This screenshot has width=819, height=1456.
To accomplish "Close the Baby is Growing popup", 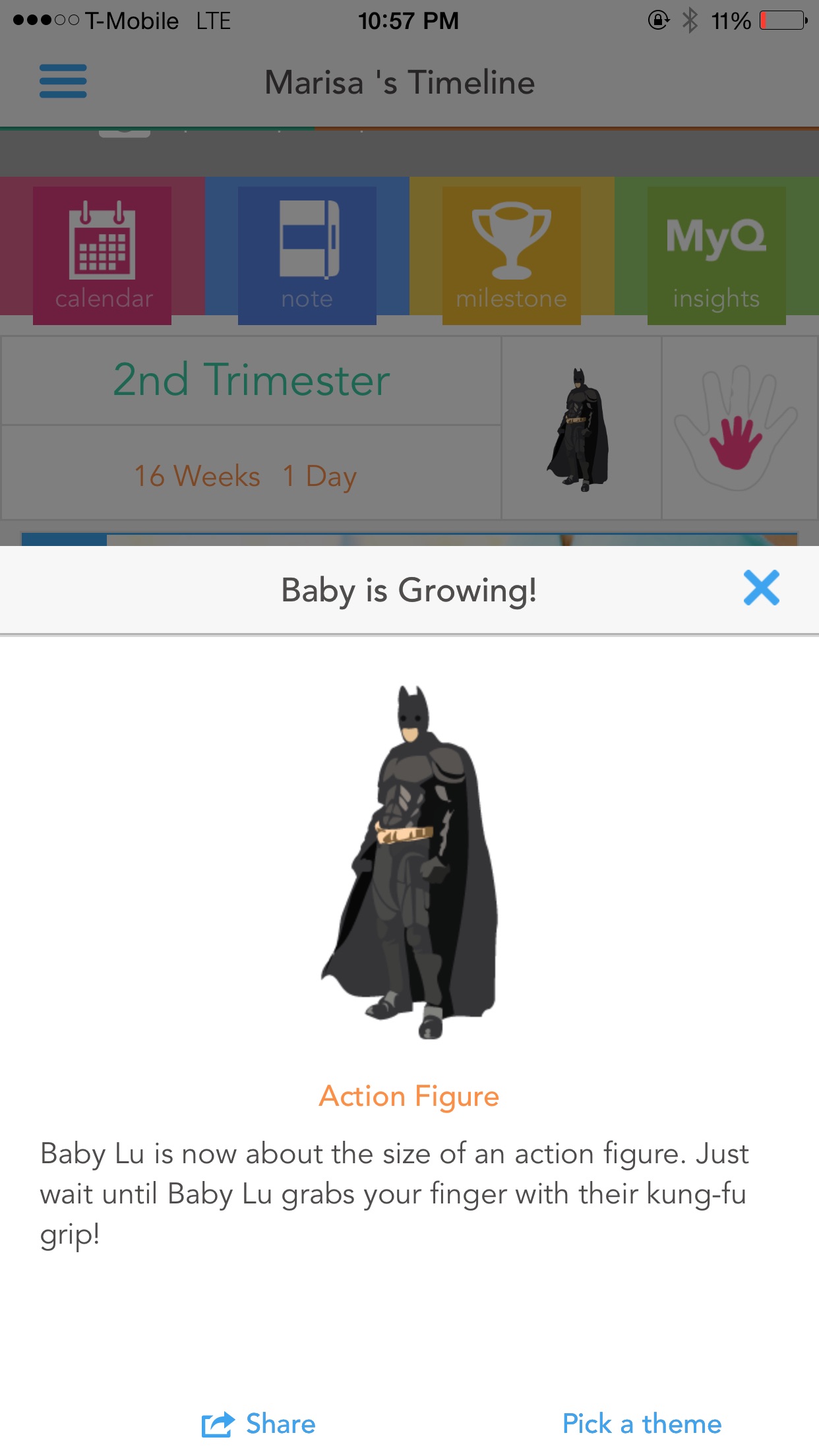I will tap(761, 588).
